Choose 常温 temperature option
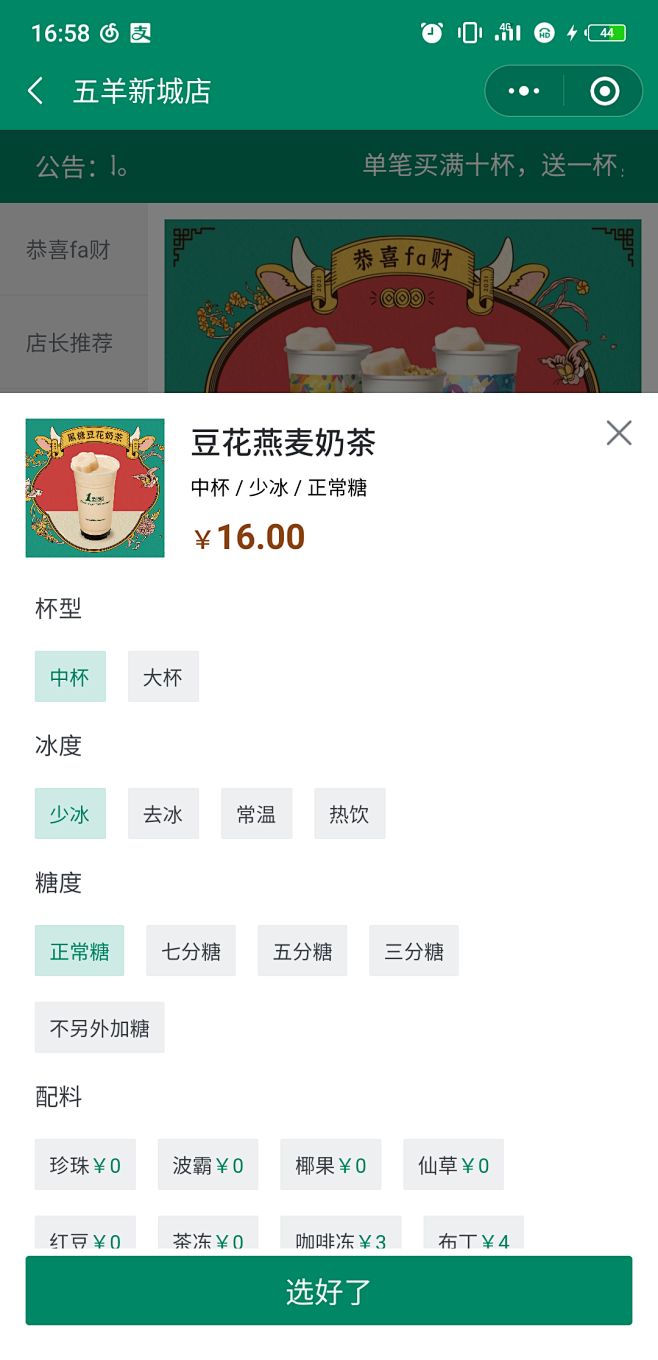The height and width of the screenshot is (1360, 658). (x=256, y=814)
